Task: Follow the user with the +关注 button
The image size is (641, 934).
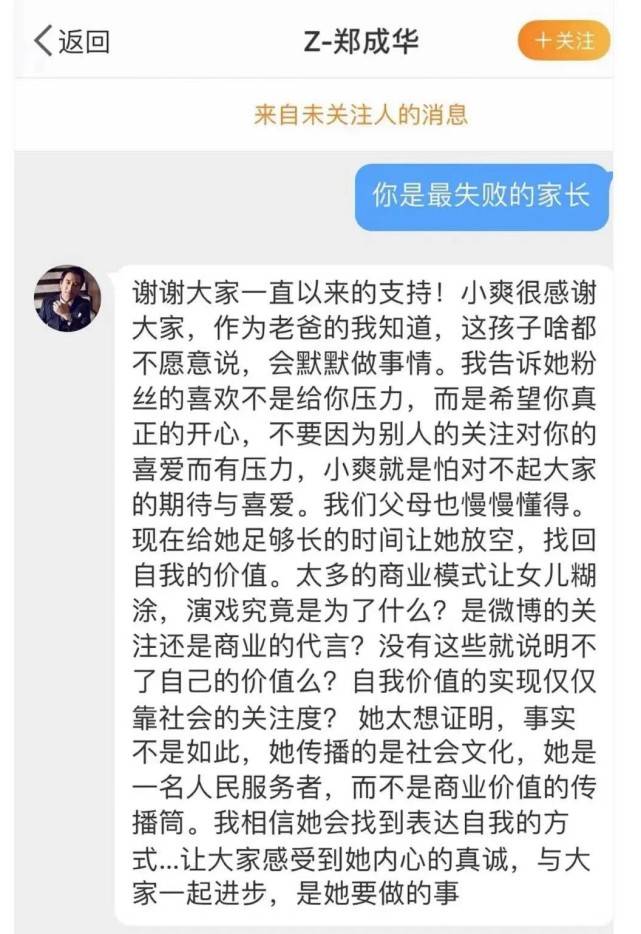Action: pyautogui.click(x=564, y=41)
